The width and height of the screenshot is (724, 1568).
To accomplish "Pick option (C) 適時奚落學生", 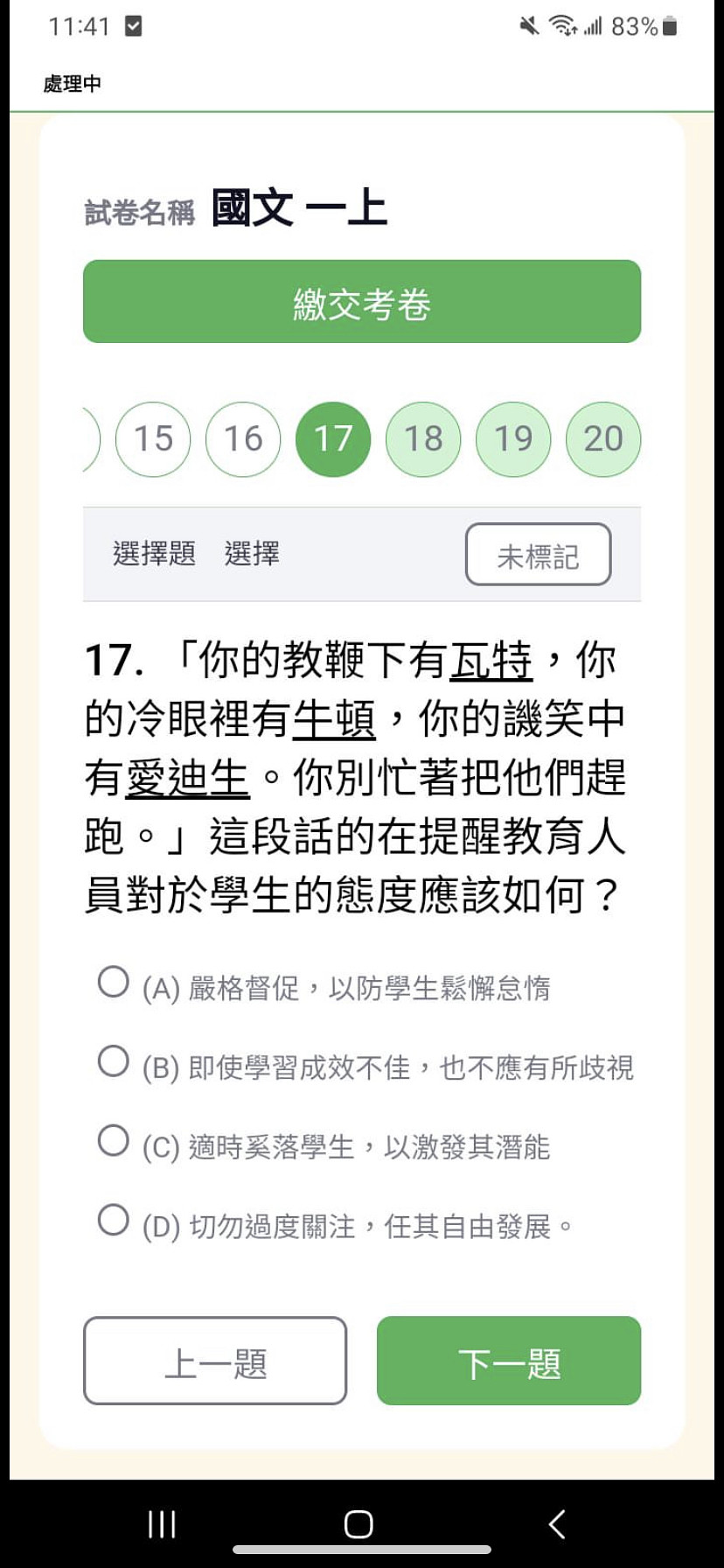I will point(114,1140).
